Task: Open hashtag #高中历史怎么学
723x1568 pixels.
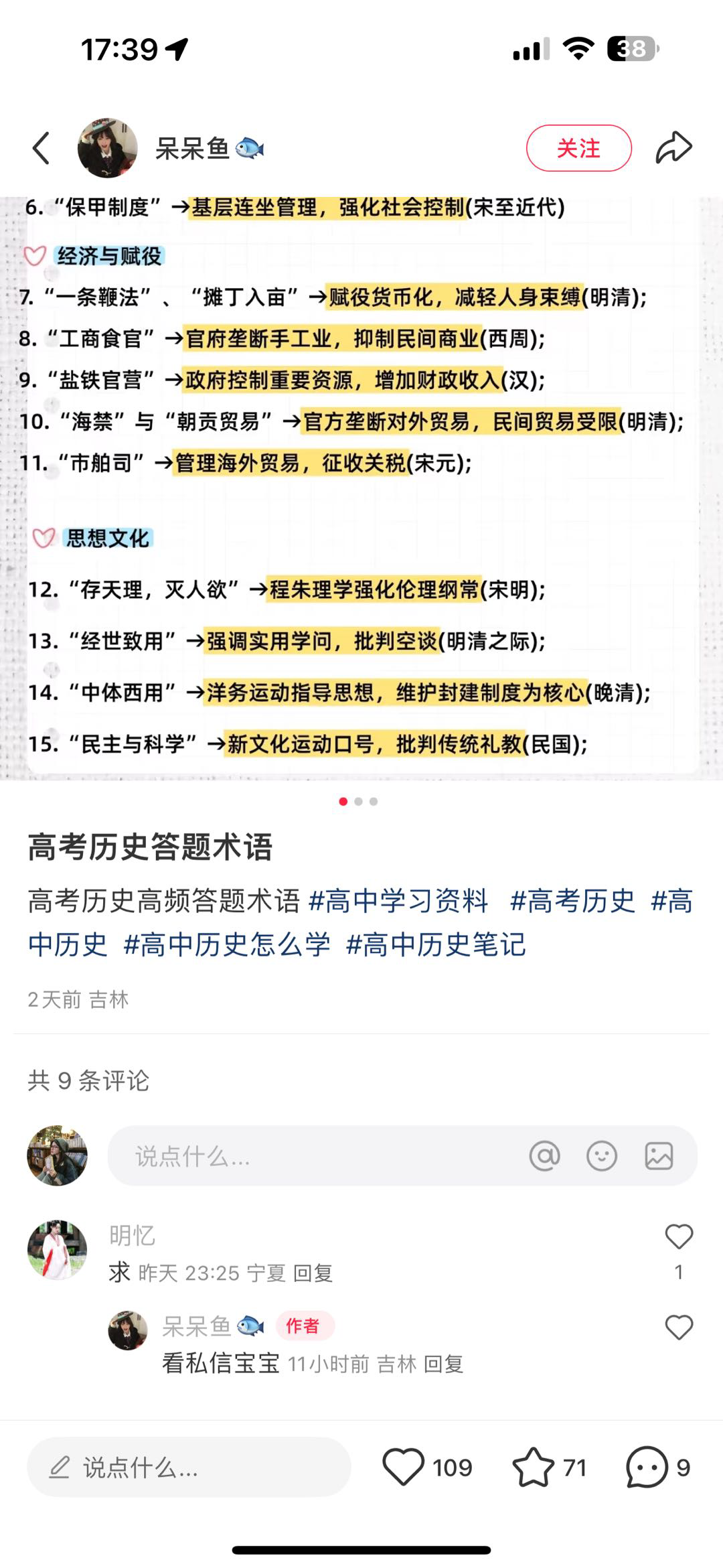Action: (227, 944)
